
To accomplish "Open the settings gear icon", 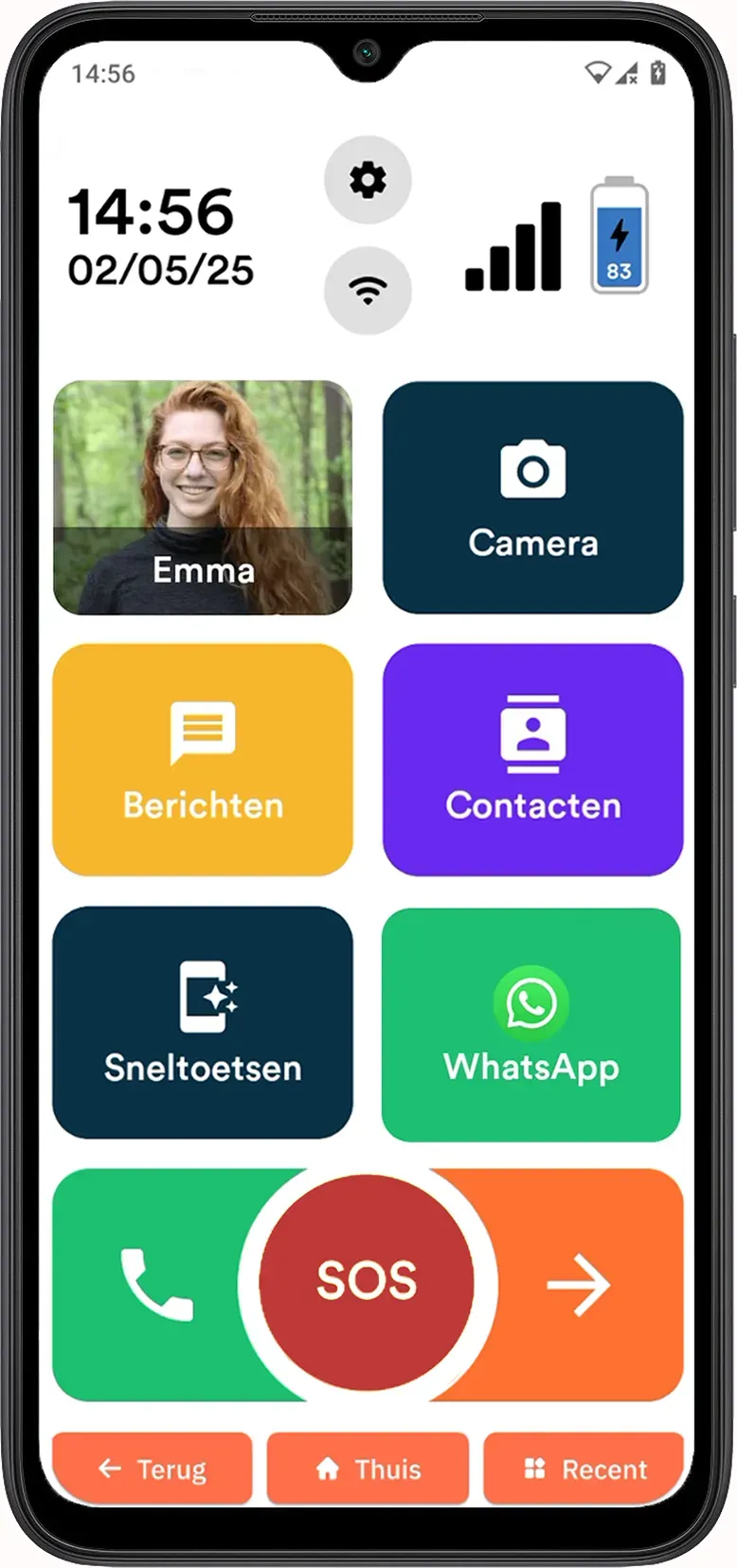I will pos(368,180).
